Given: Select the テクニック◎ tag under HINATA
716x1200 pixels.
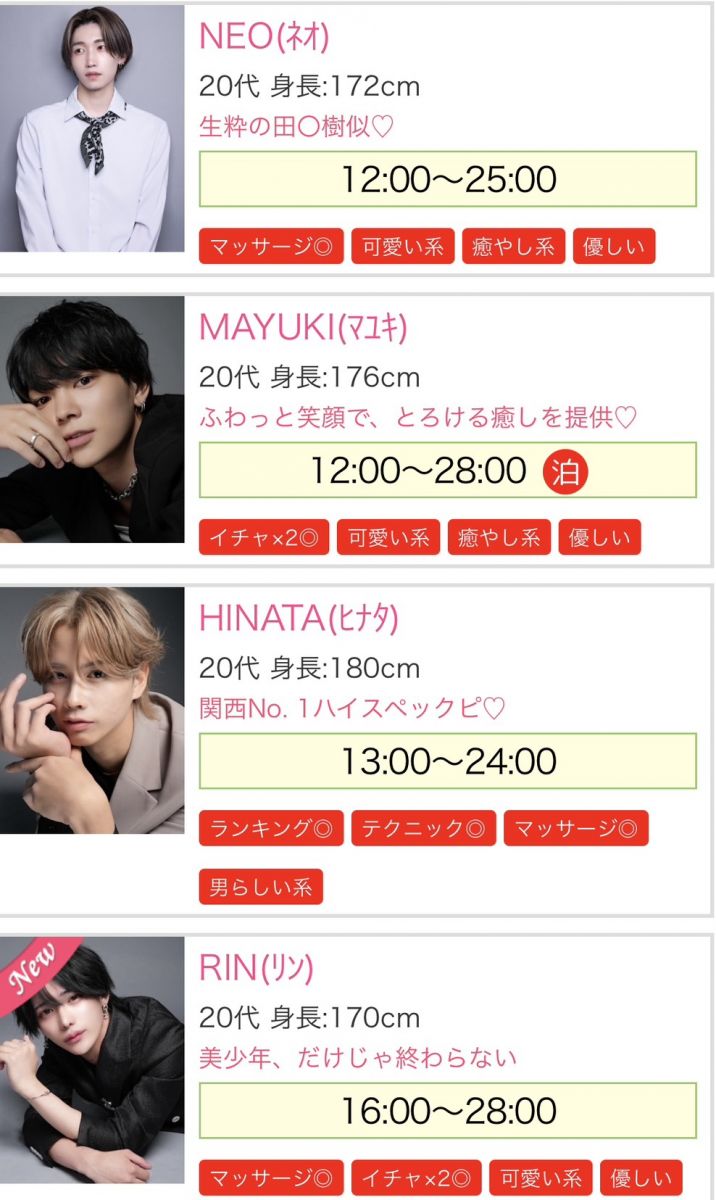Looking at the screenshot, I should [x=423, y=828].
